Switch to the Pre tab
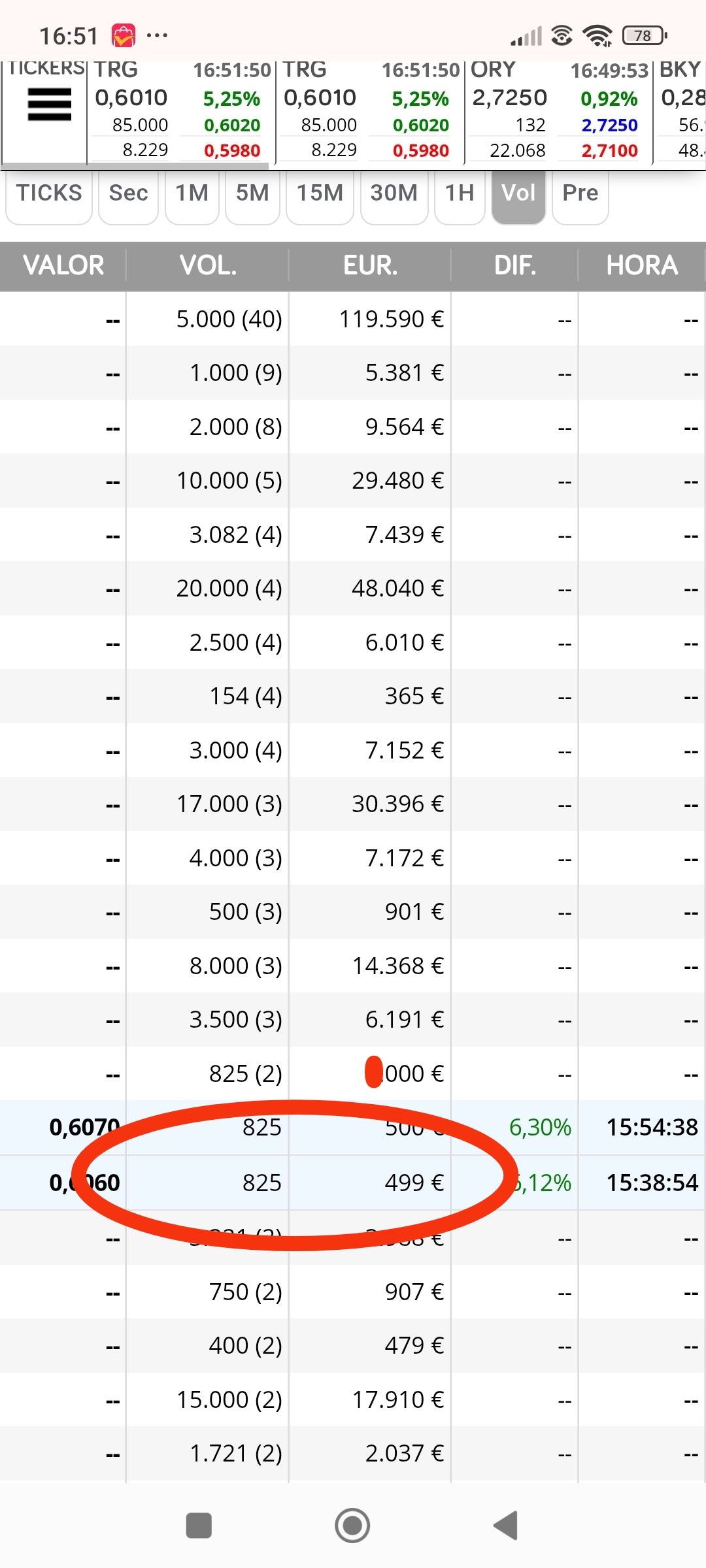 coord(580,193)
